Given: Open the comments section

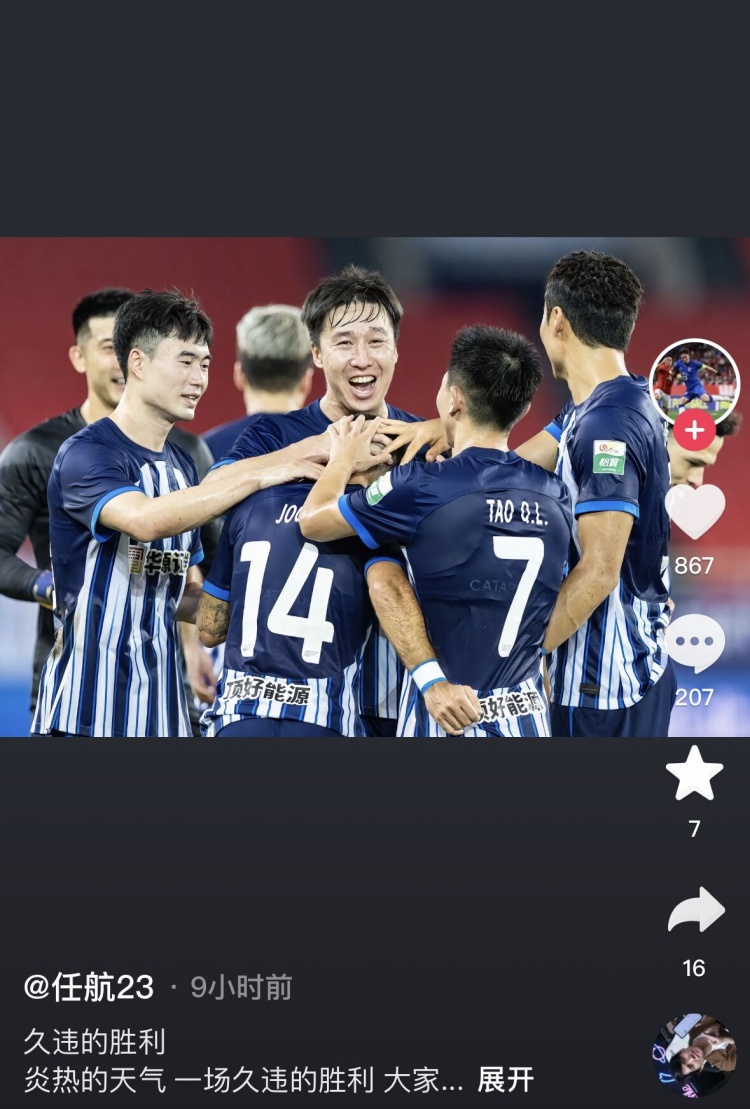Looking at the screenshot, I should click(695, 643).
